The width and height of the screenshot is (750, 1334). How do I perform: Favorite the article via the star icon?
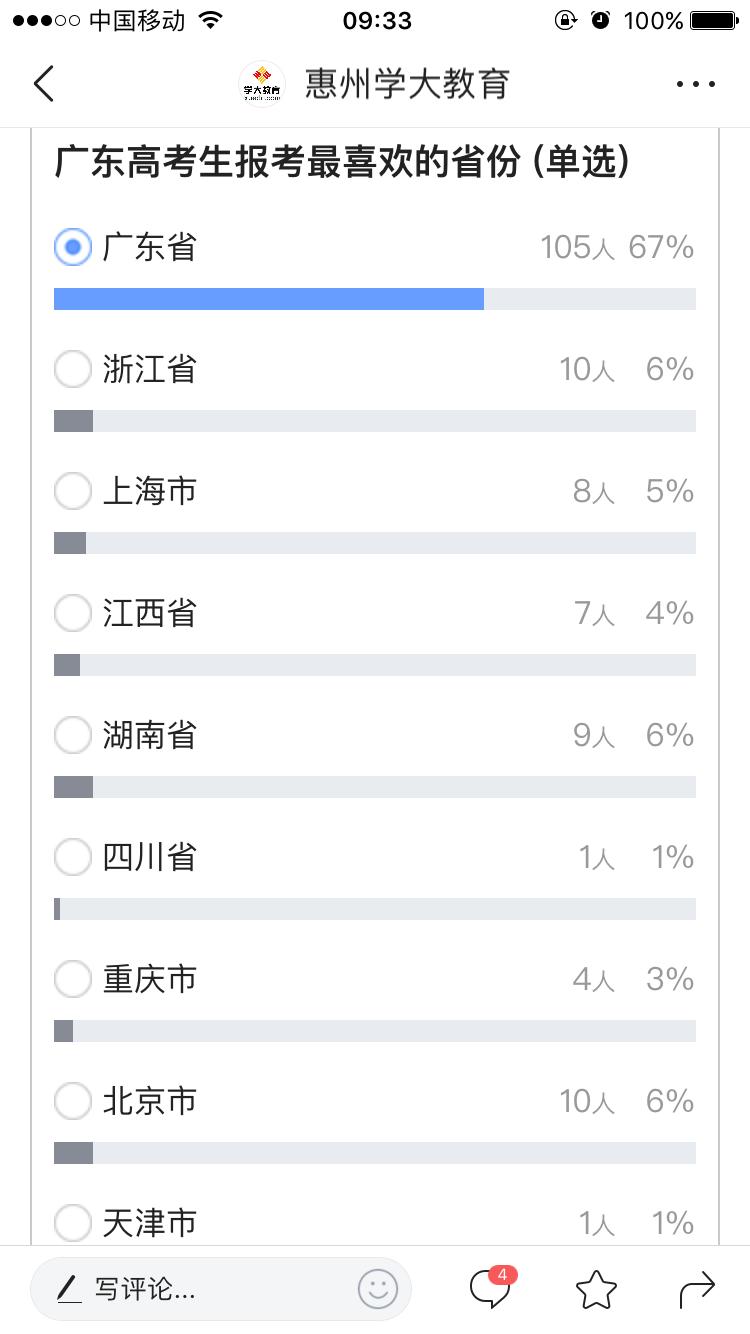597,1290
